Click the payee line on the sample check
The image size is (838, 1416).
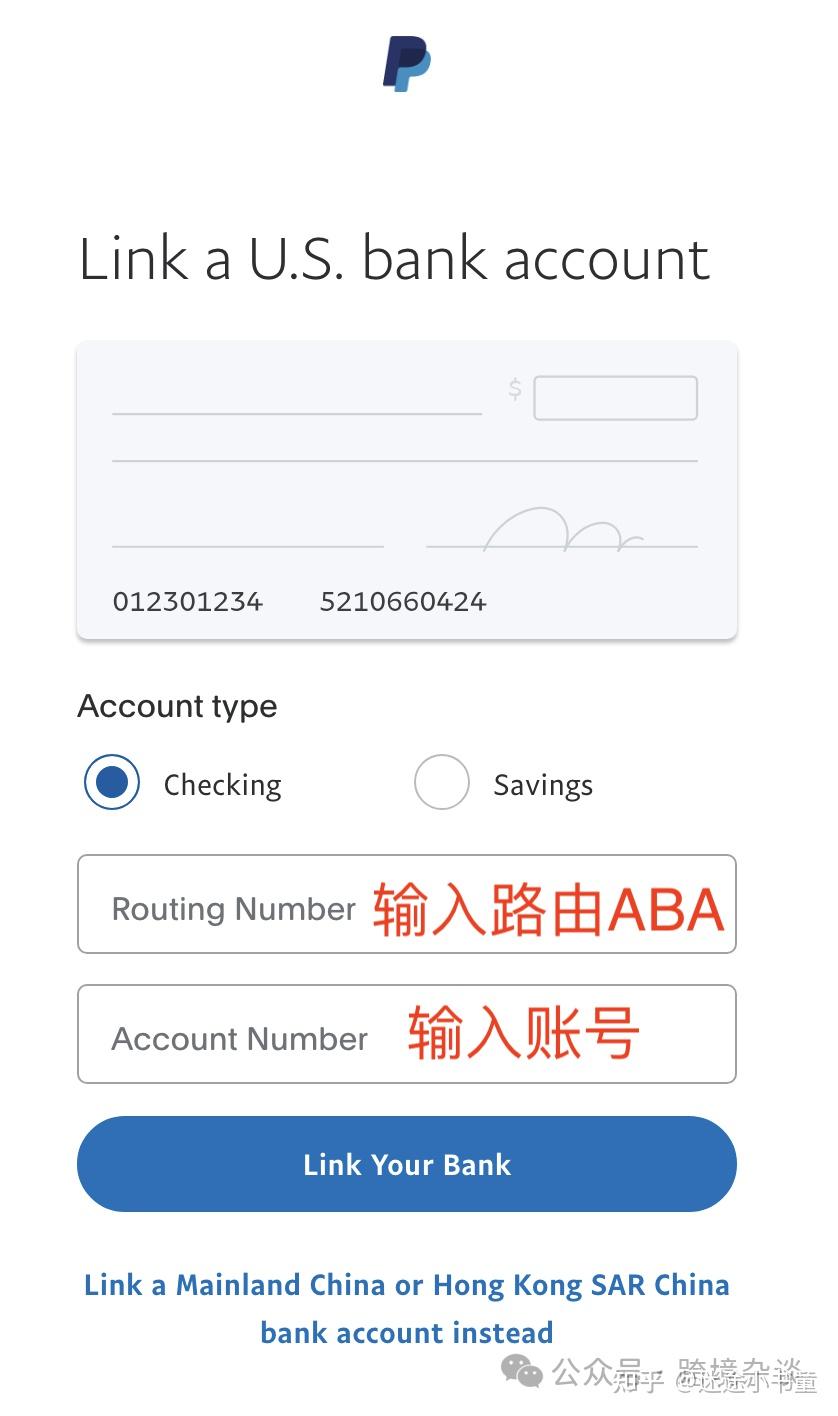click(295, 415)
